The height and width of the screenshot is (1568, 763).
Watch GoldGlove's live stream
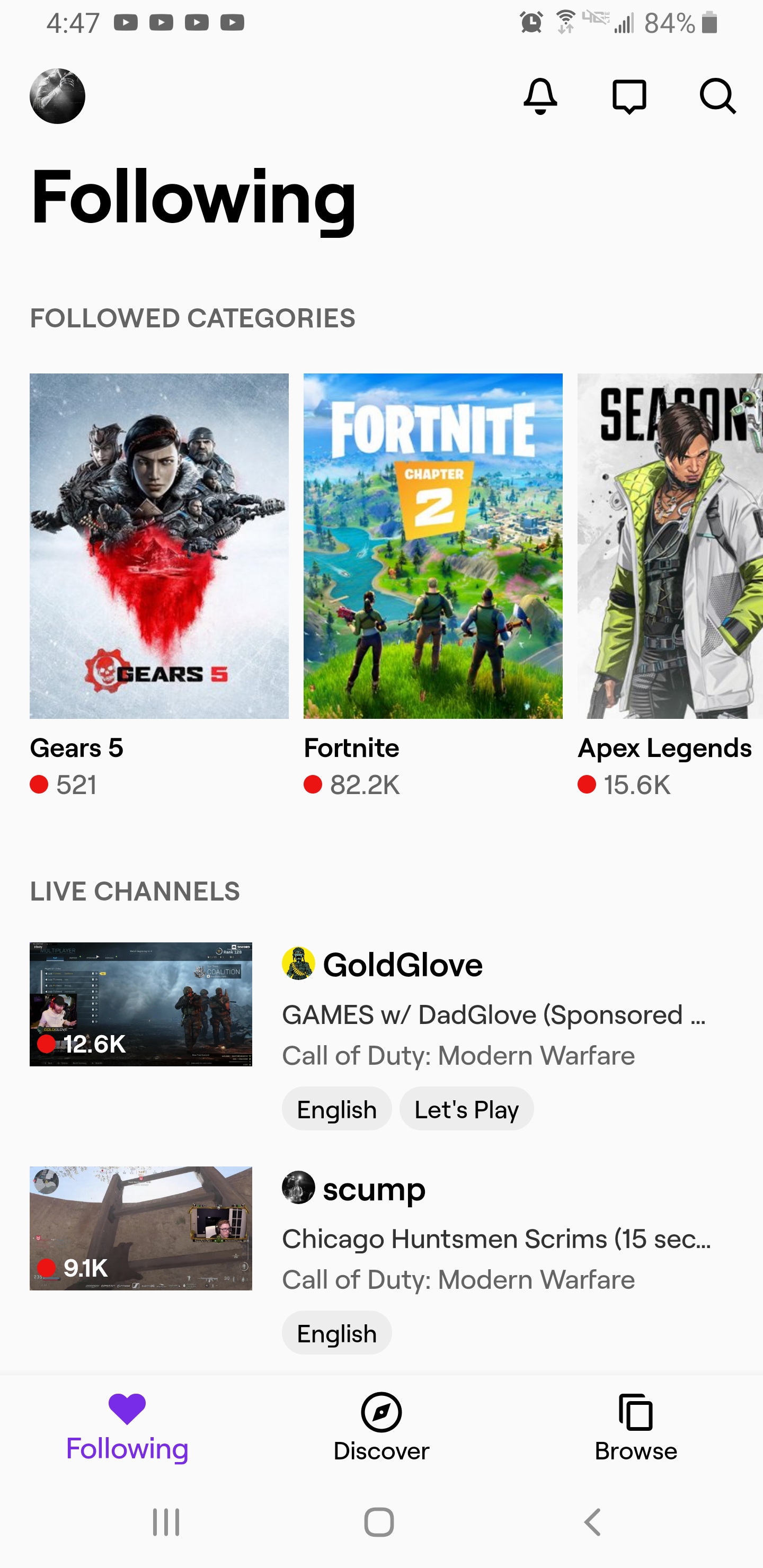pyautogui.click(x=140, y=1004)
